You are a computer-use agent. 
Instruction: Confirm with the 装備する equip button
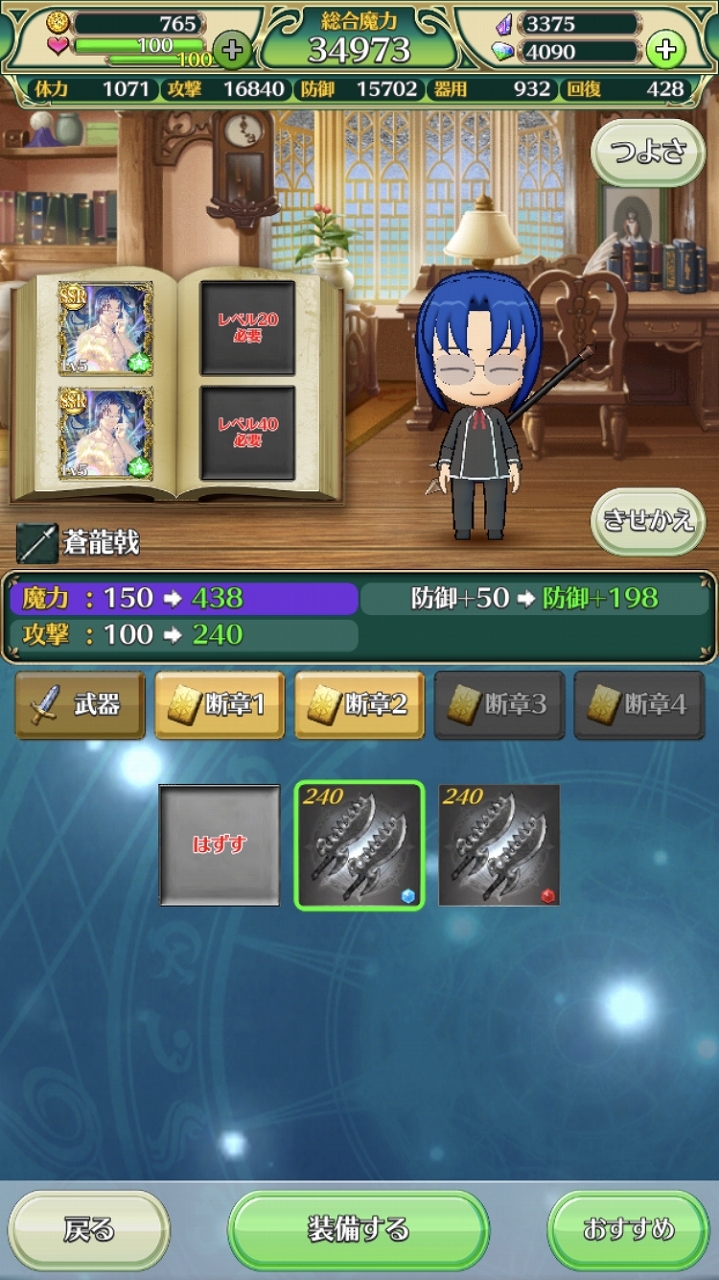(x=358, y=1230)
